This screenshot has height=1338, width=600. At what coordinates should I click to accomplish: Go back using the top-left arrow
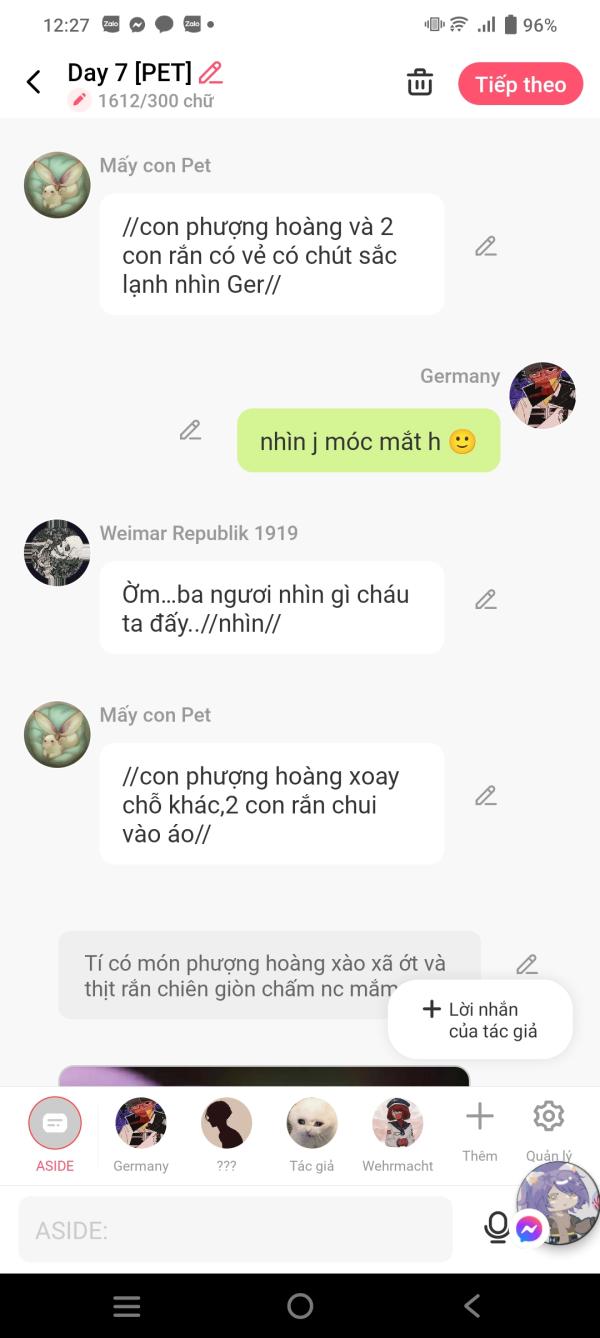pyautogui.click(x=34, y=82)
